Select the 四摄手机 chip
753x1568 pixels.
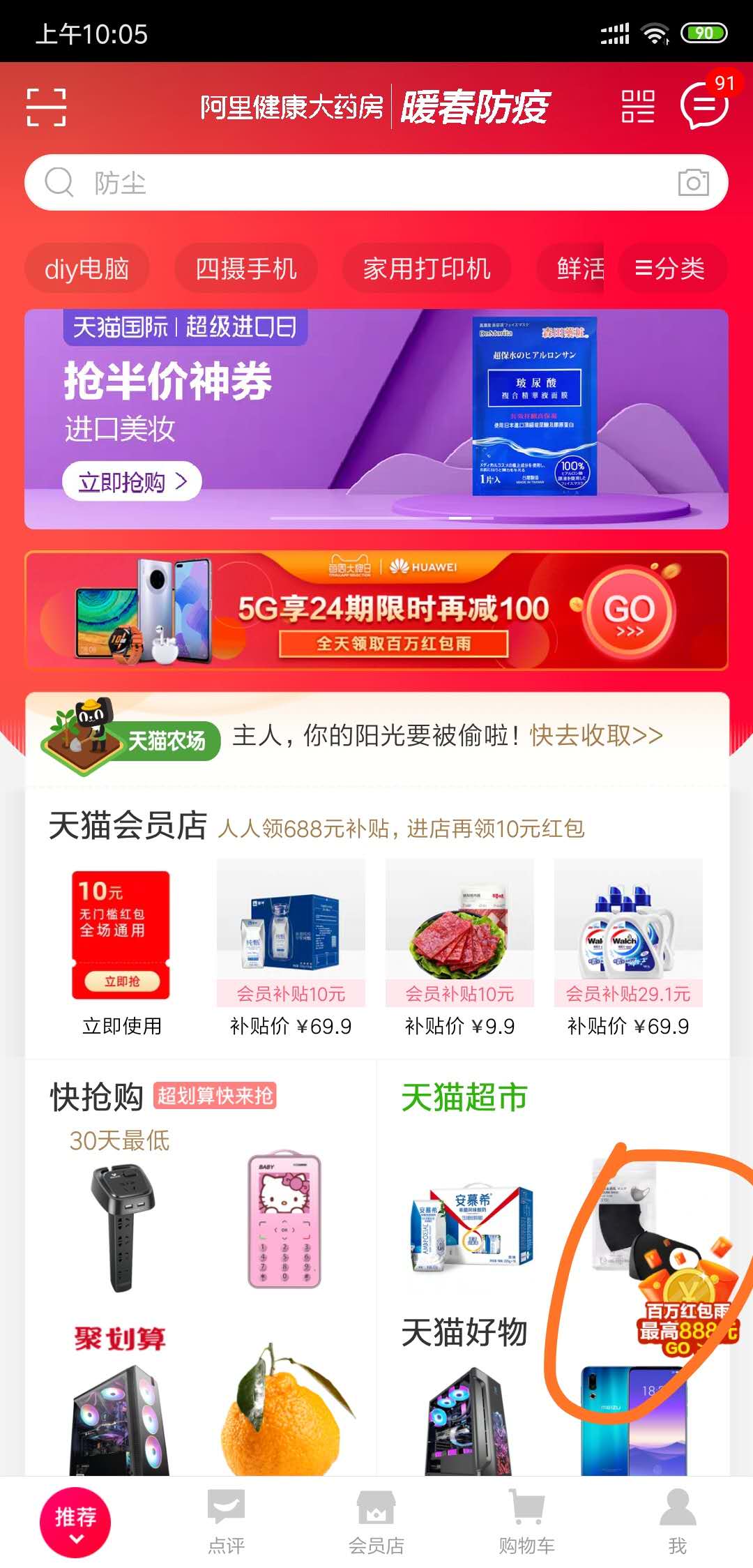246,269
